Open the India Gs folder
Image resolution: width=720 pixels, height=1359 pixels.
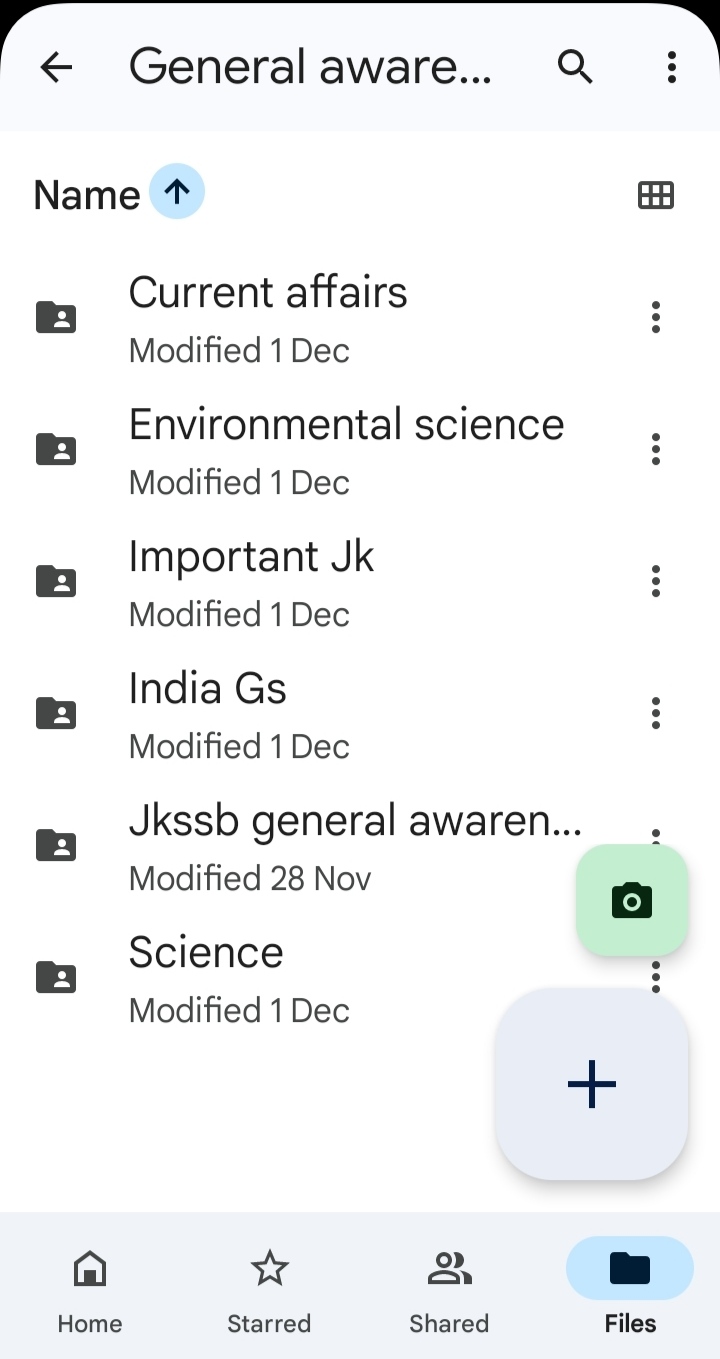coord(208,714)
